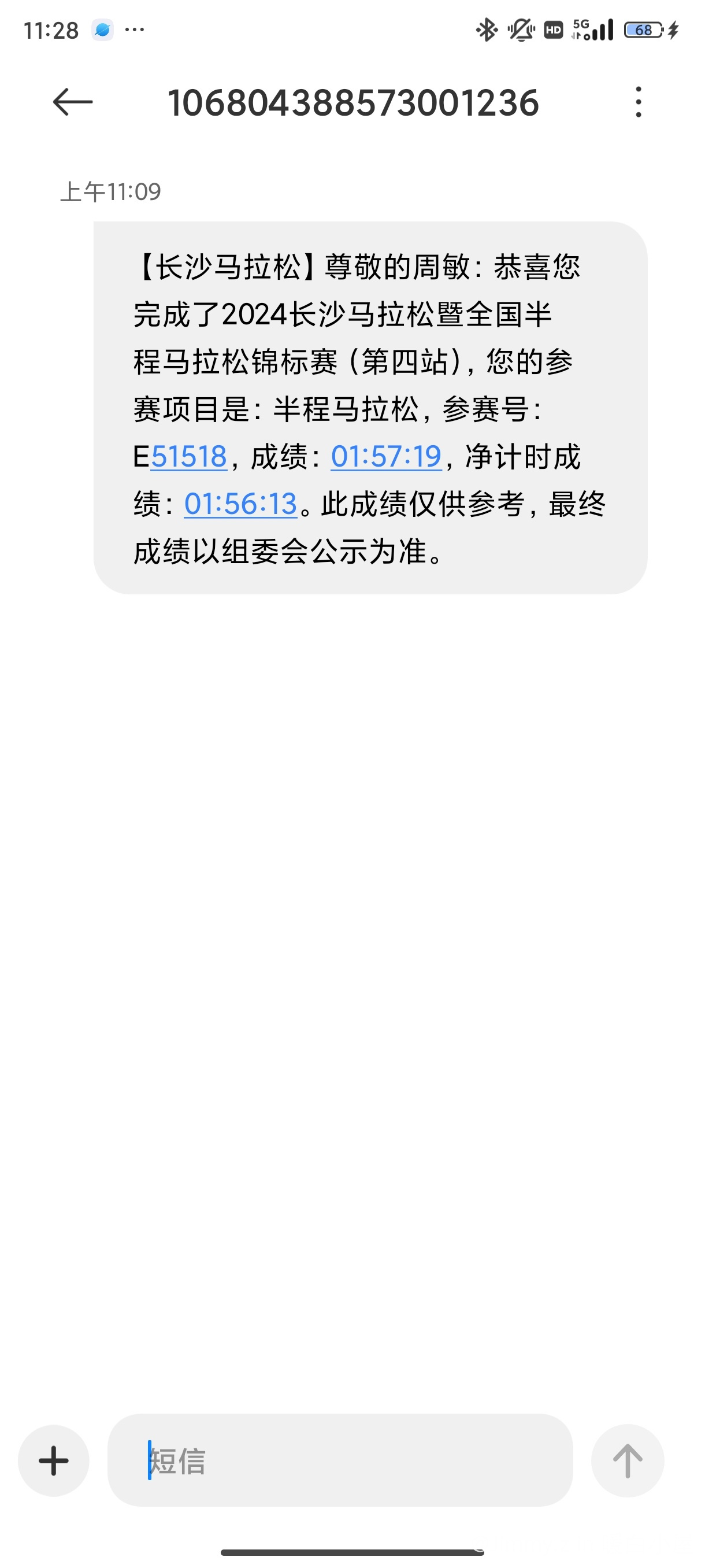Screen dimensions: 705x1568
Task: Go back using the arrow icon
Action: point(72,102)
